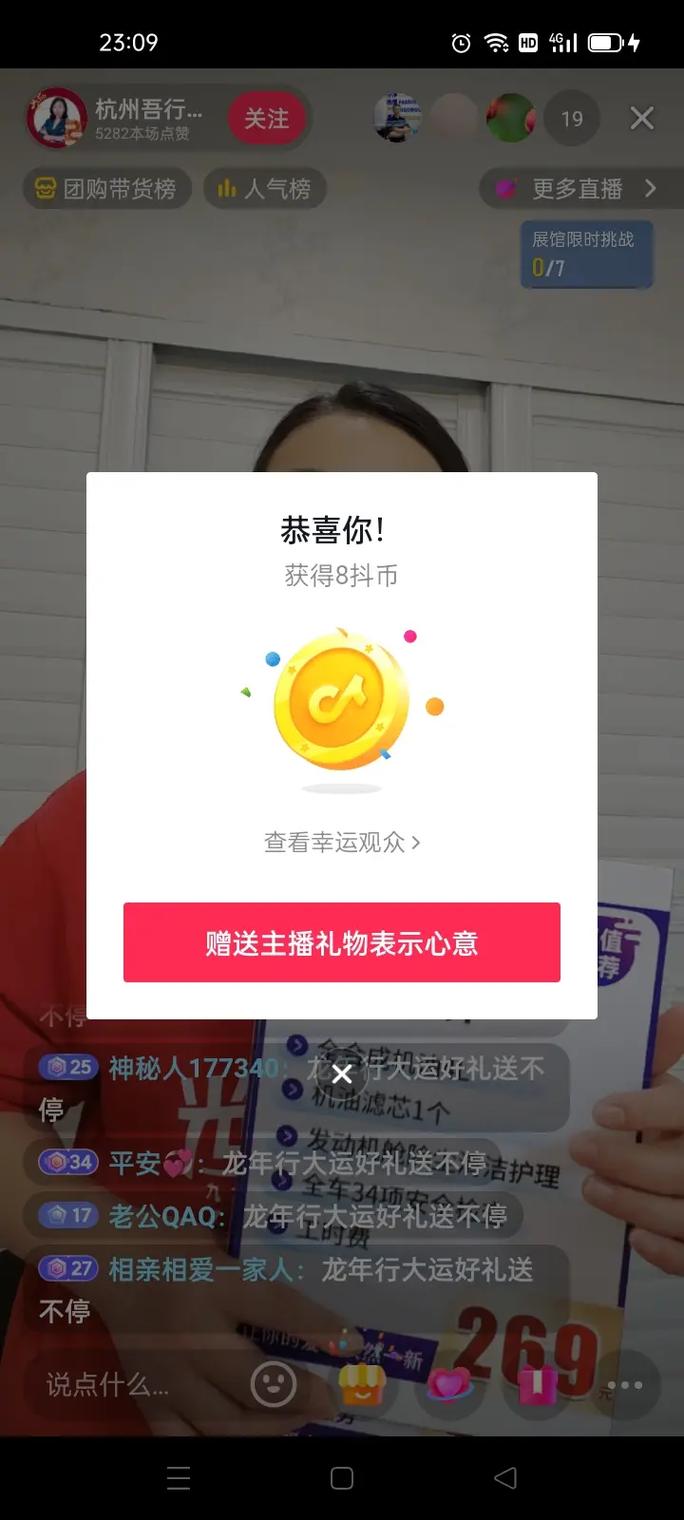Open the emoji picker
Image resolution: width=684 pixels, height=1520 pixels.
click(273, 1384)
